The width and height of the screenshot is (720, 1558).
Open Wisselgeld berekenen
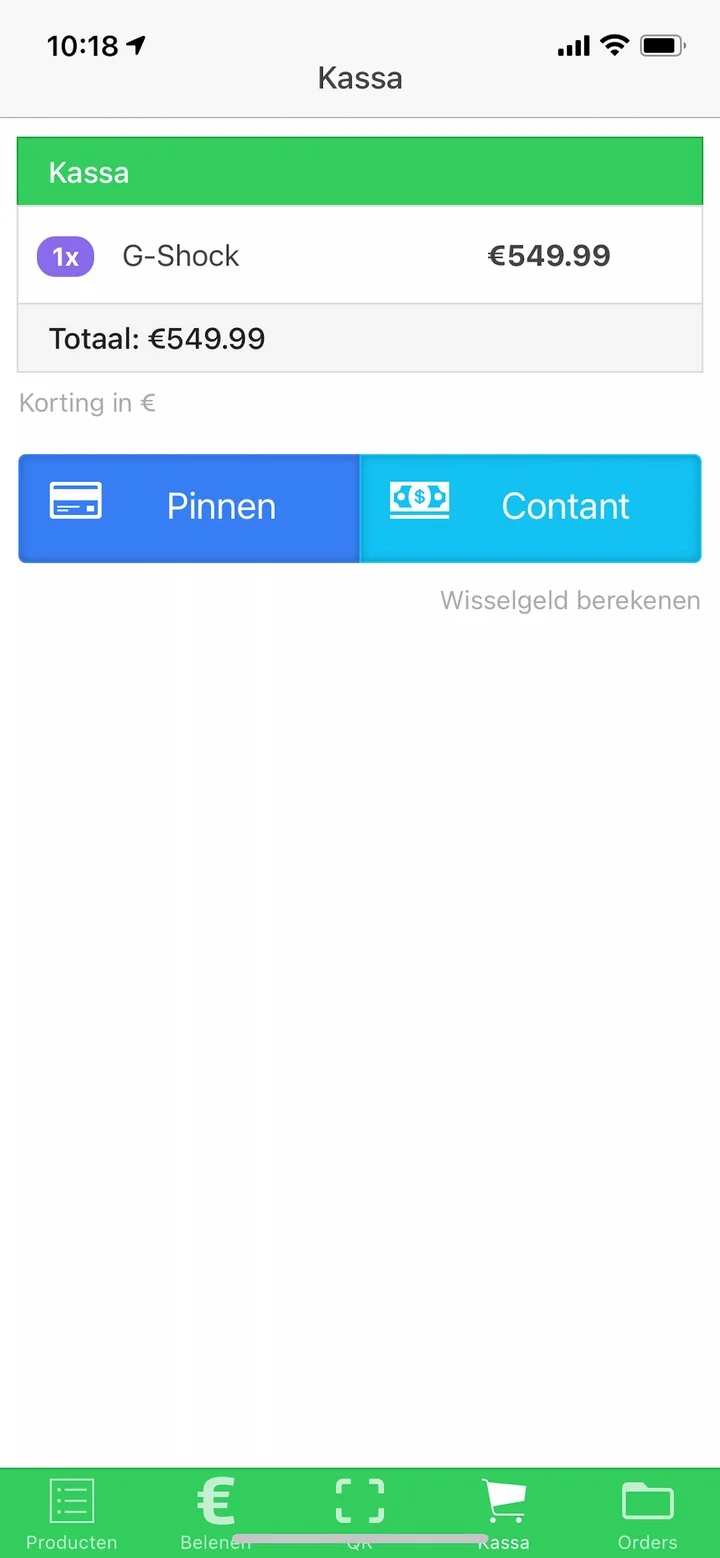click(570, 600)
